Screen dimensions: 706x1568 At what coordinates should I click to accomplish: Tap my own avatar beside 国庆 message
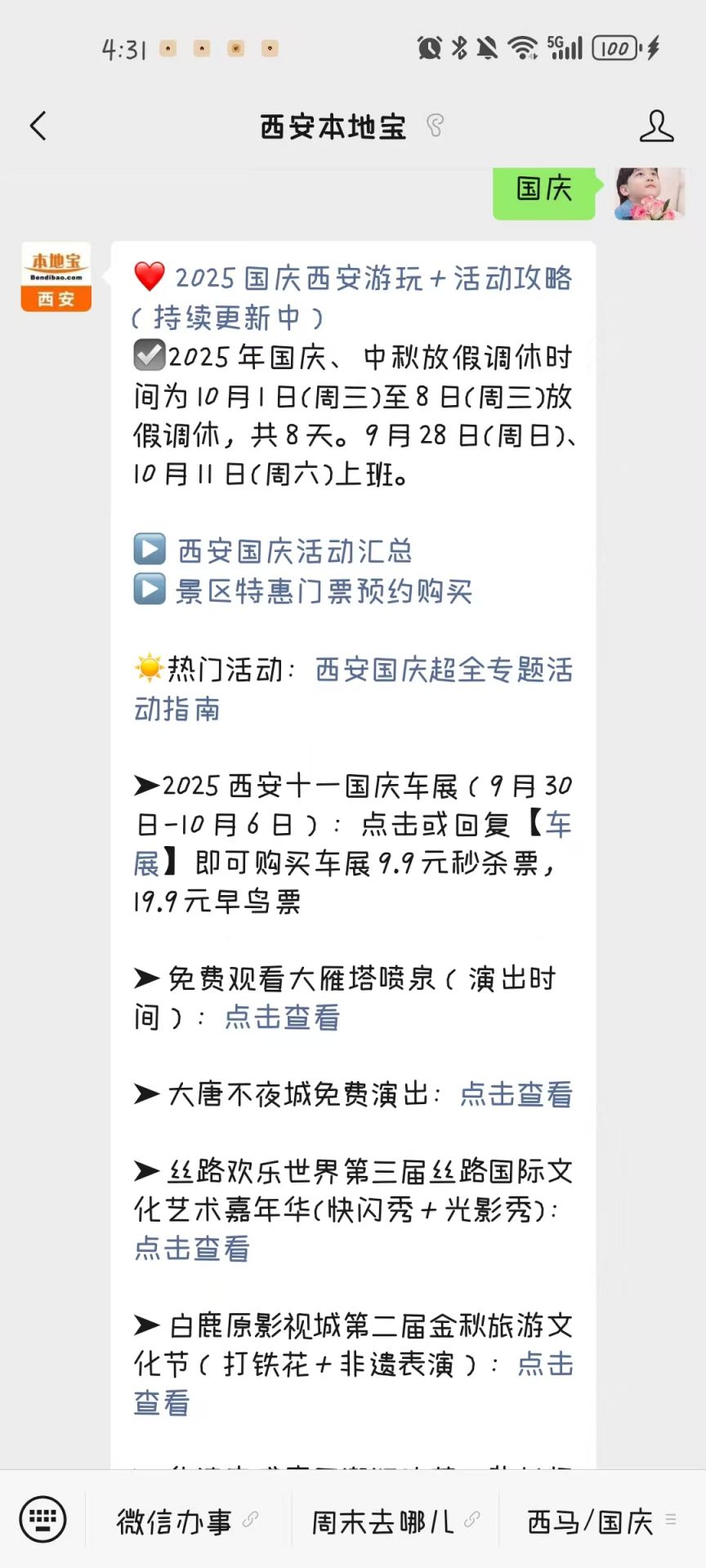tap(650, 193)
